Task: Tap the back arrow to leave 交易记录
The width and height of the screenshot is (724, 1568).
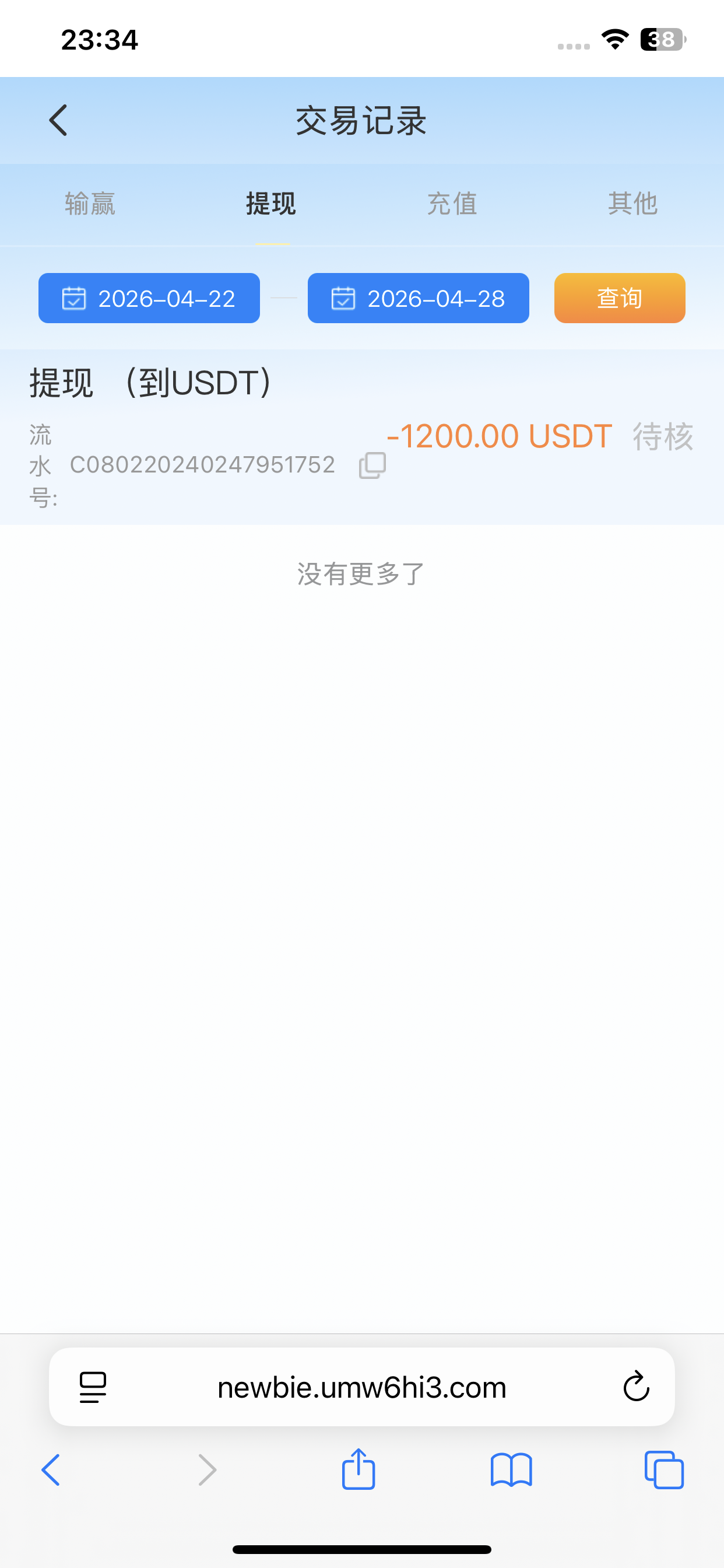Action: coord(58,120)
